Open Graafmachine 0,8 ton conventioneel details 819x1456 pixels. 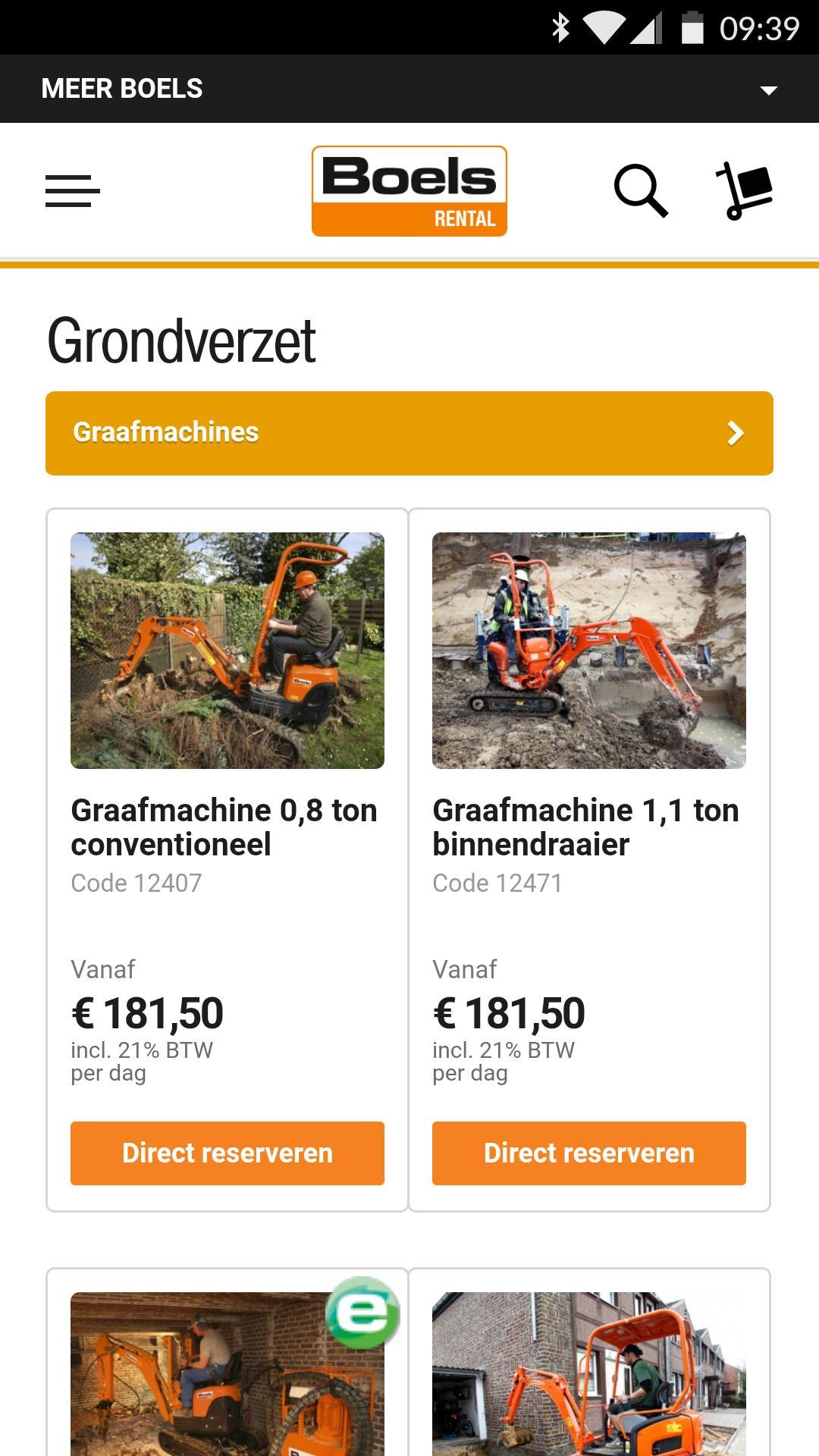click(x=223, y=825)
